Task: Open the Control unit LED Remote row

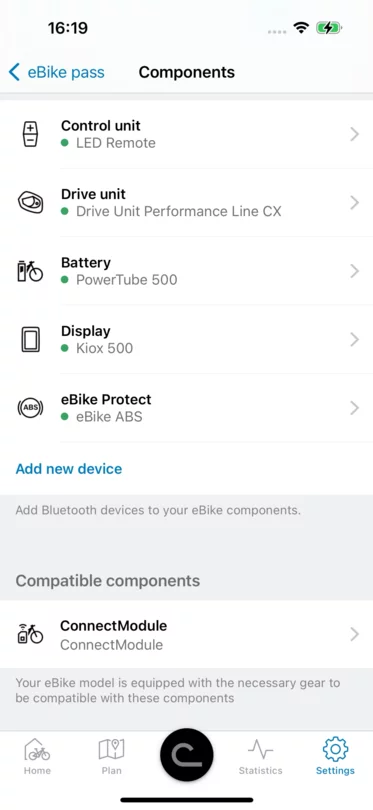Action: [186, 134]
